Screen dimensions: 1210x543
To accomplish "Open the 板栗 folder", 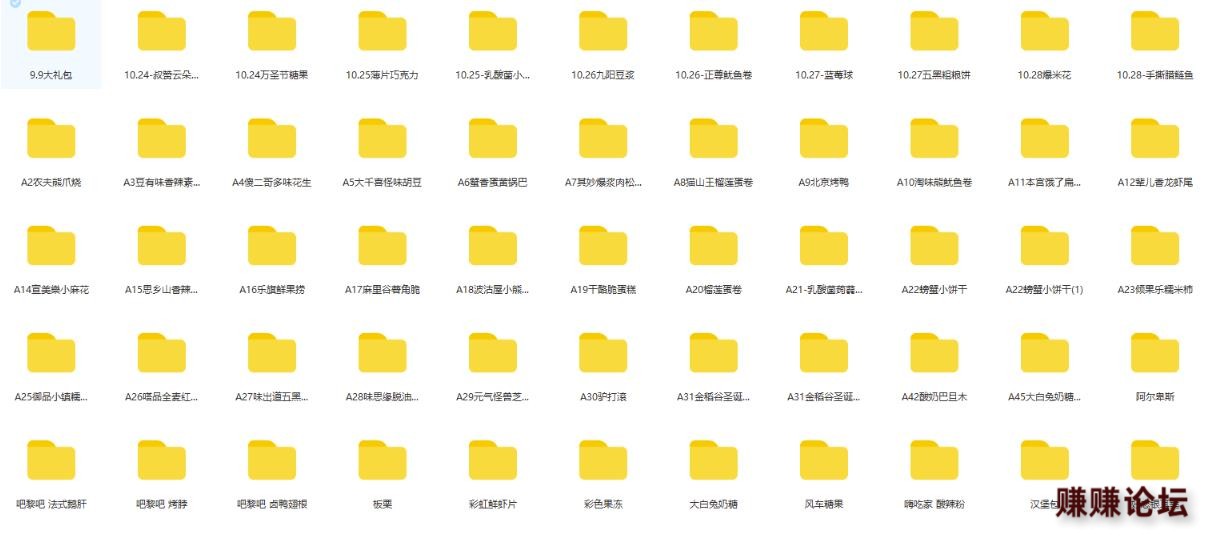I will [382, 461].
